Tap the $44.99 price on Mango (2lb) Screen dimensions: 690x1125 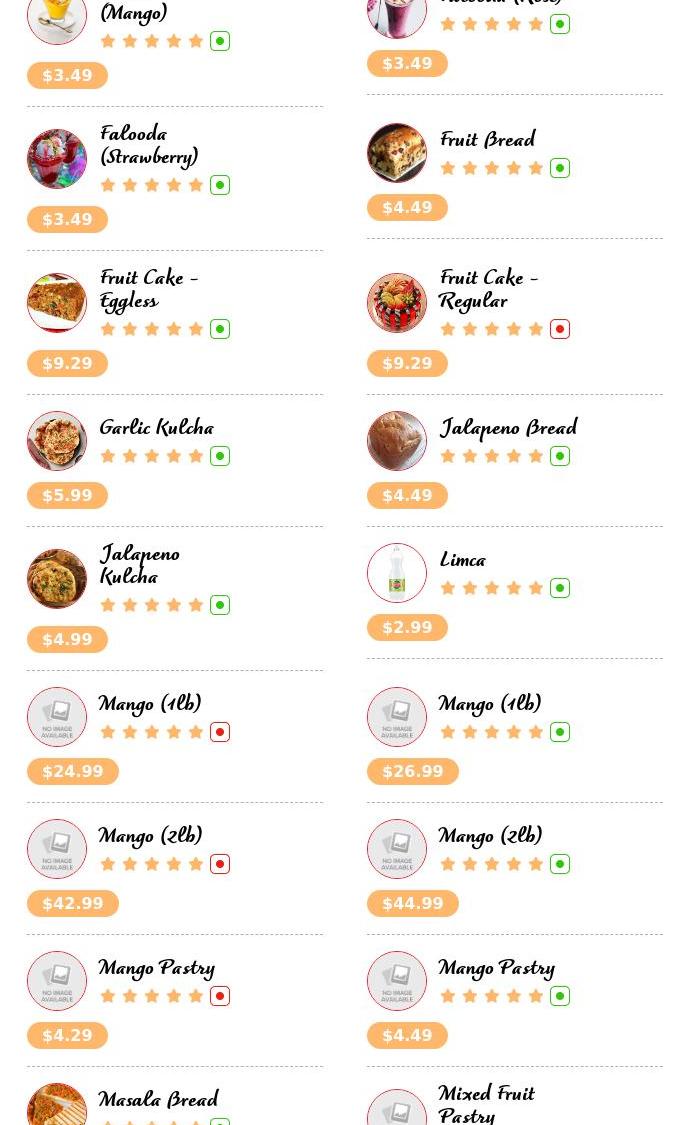412,903
